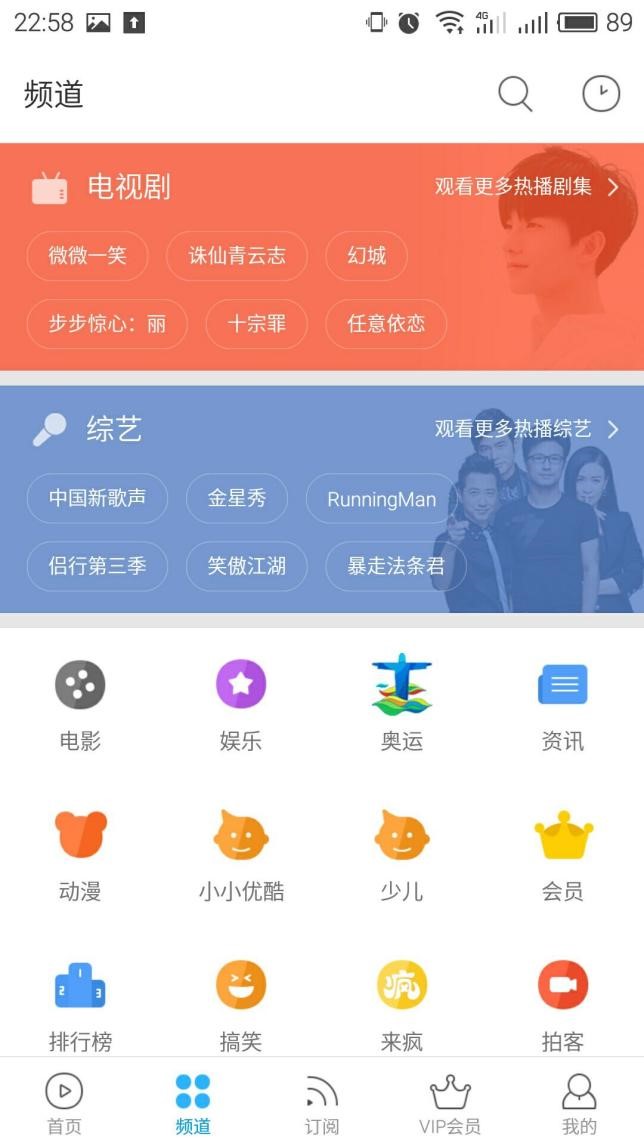Go to the 我的 tab
This screenshot has width=644, height=1146.
(579, 1102)
